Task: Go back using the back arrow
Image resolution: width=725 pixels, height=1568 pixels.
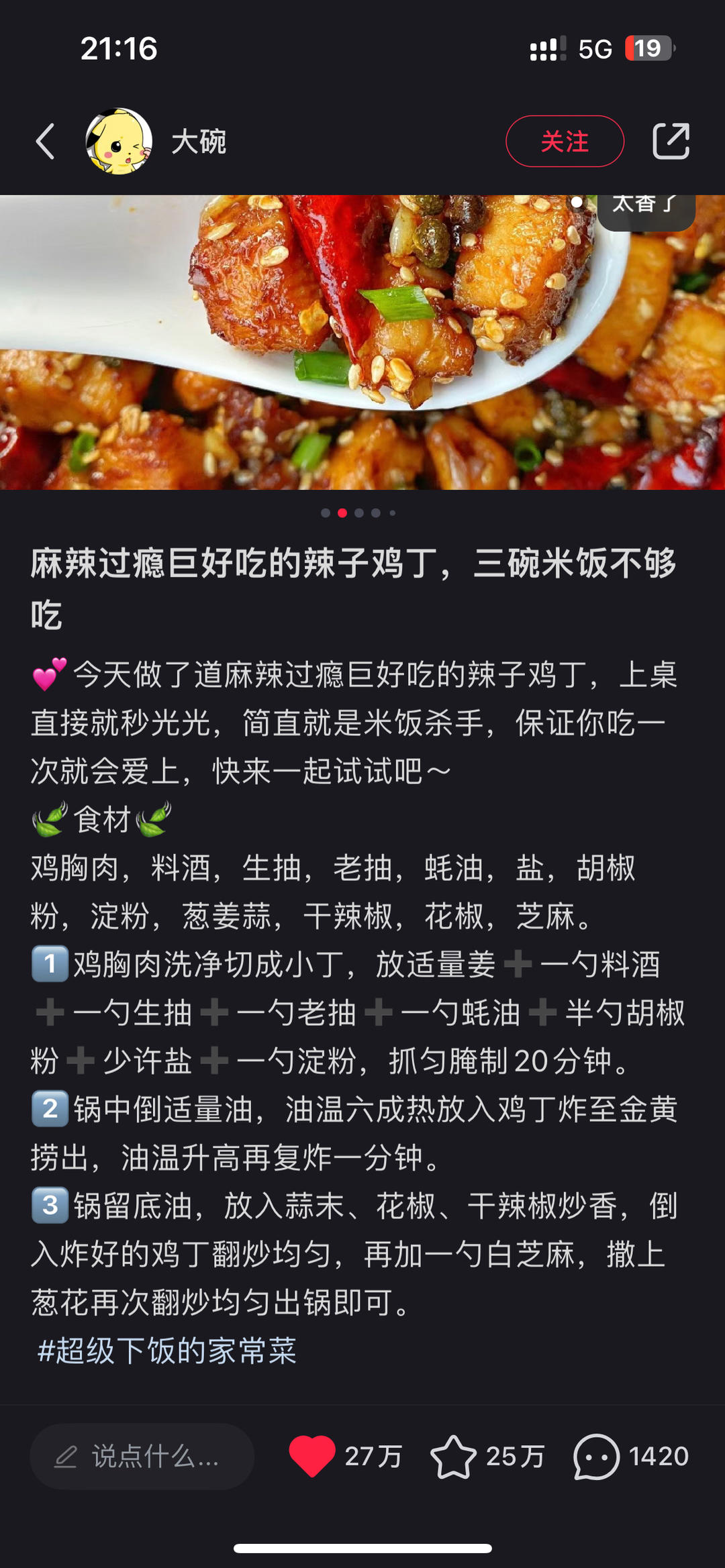Action: click(x=46, y=142)
